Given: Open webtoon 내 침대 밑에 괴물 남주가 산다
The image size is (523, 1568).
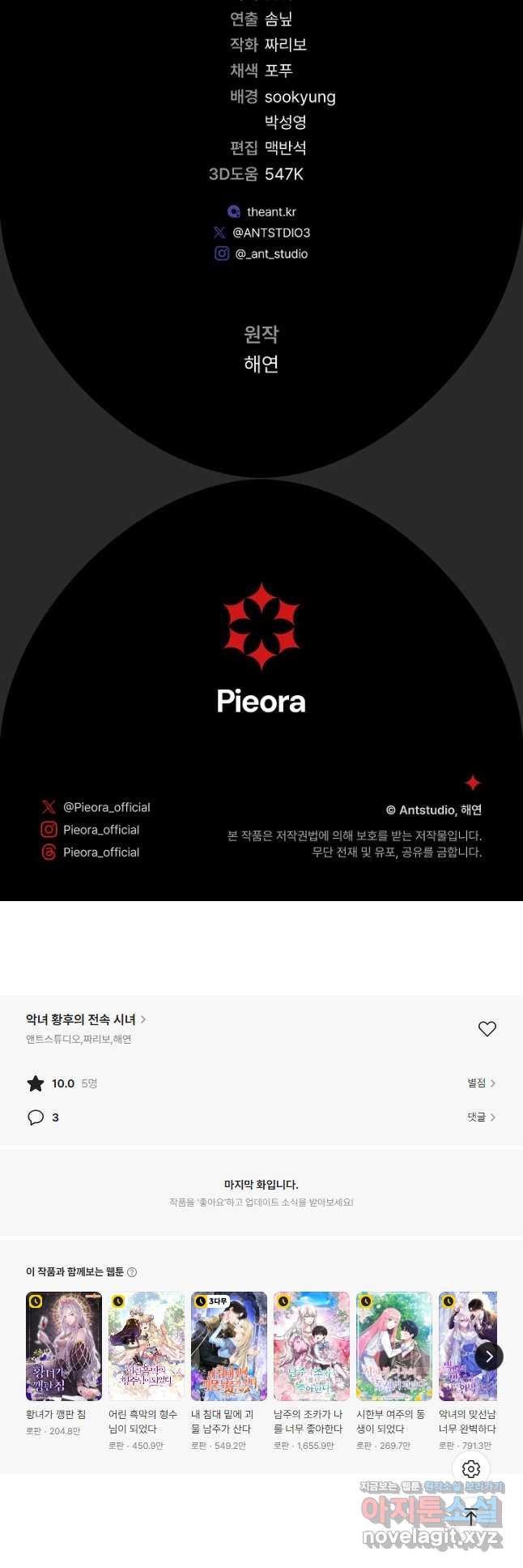Looking at the screenshot, I should (x=229, y=1346).
